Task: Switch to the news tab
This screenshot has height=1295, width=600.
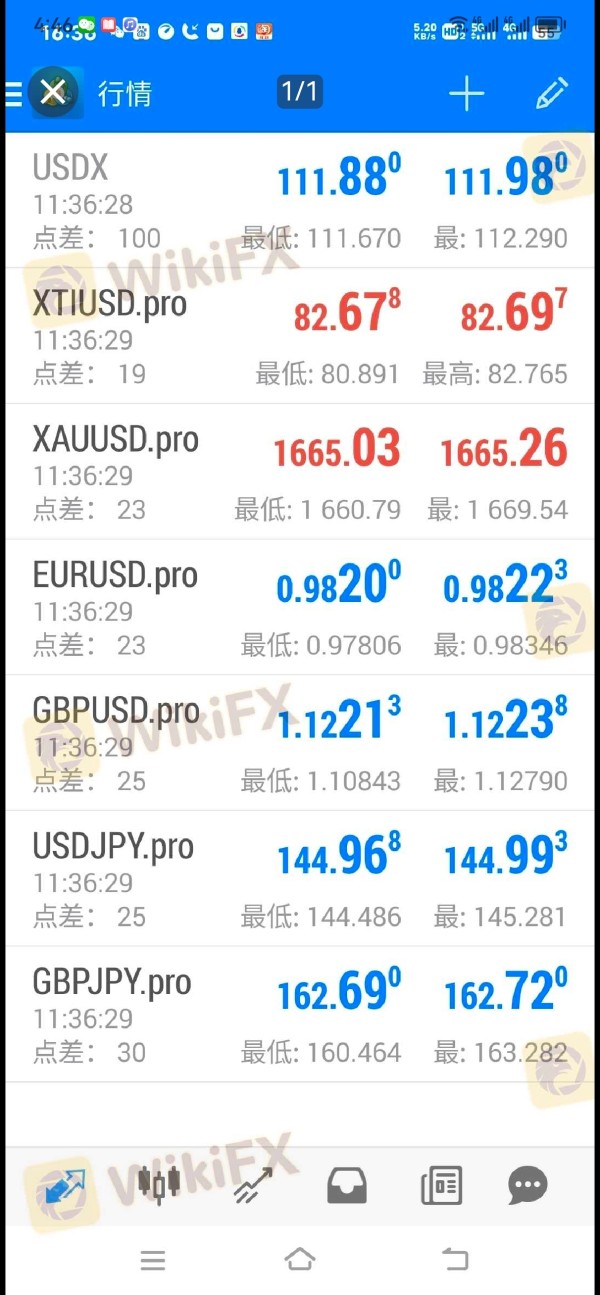Action: point(440,1186)
